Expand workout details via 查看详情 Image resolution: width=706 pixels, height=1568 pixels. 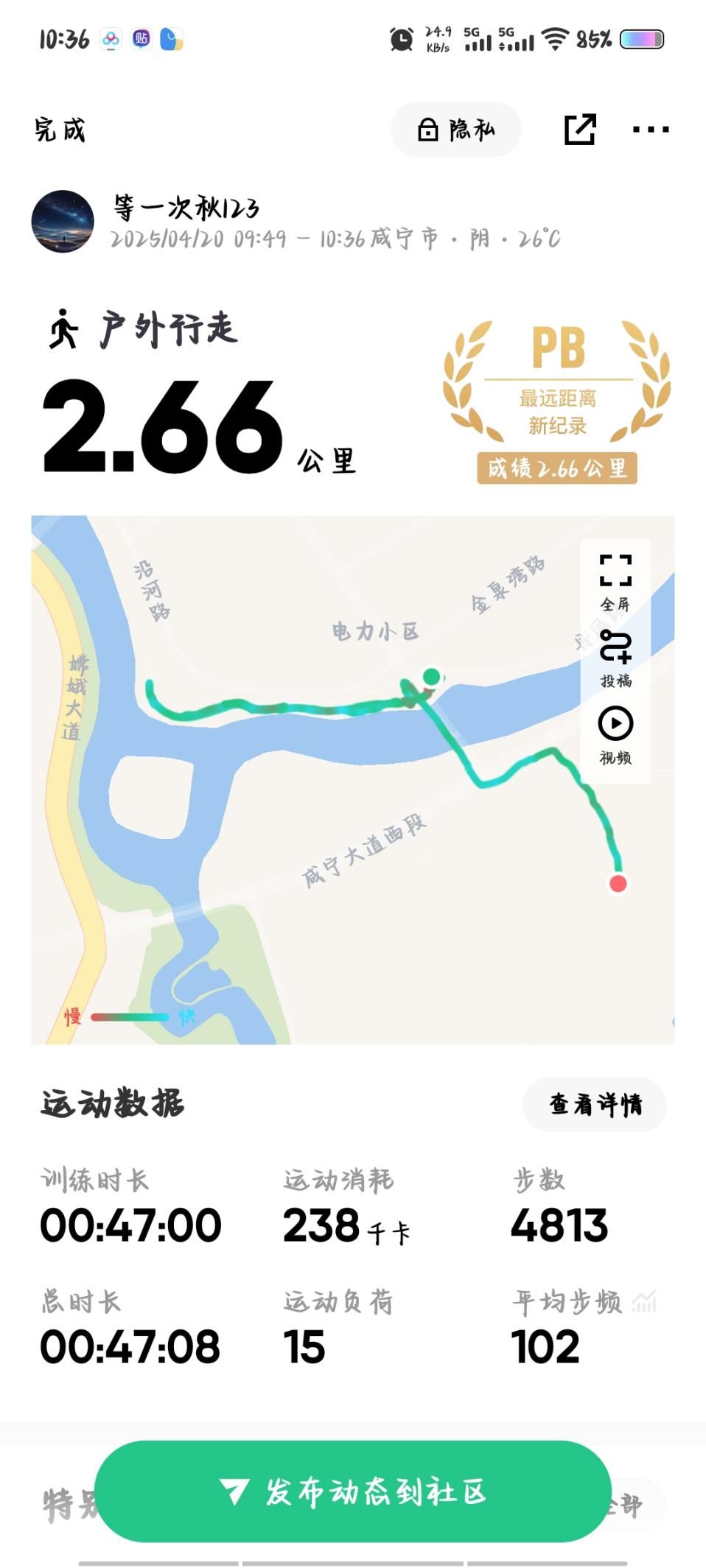pos(595,1103)
